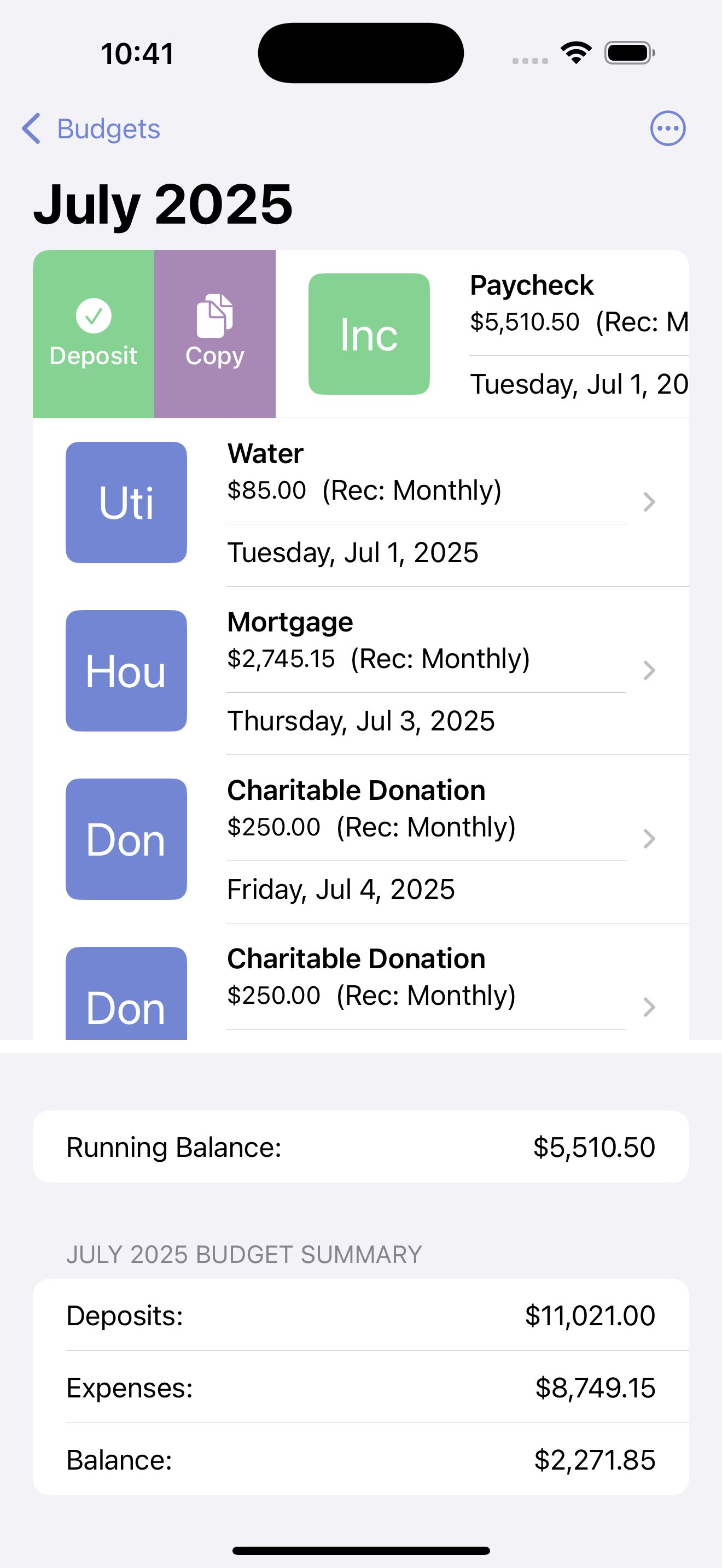Go back to Budgets
The width and height of the screenshot is (722, 1568).
[x=91, y=128]
